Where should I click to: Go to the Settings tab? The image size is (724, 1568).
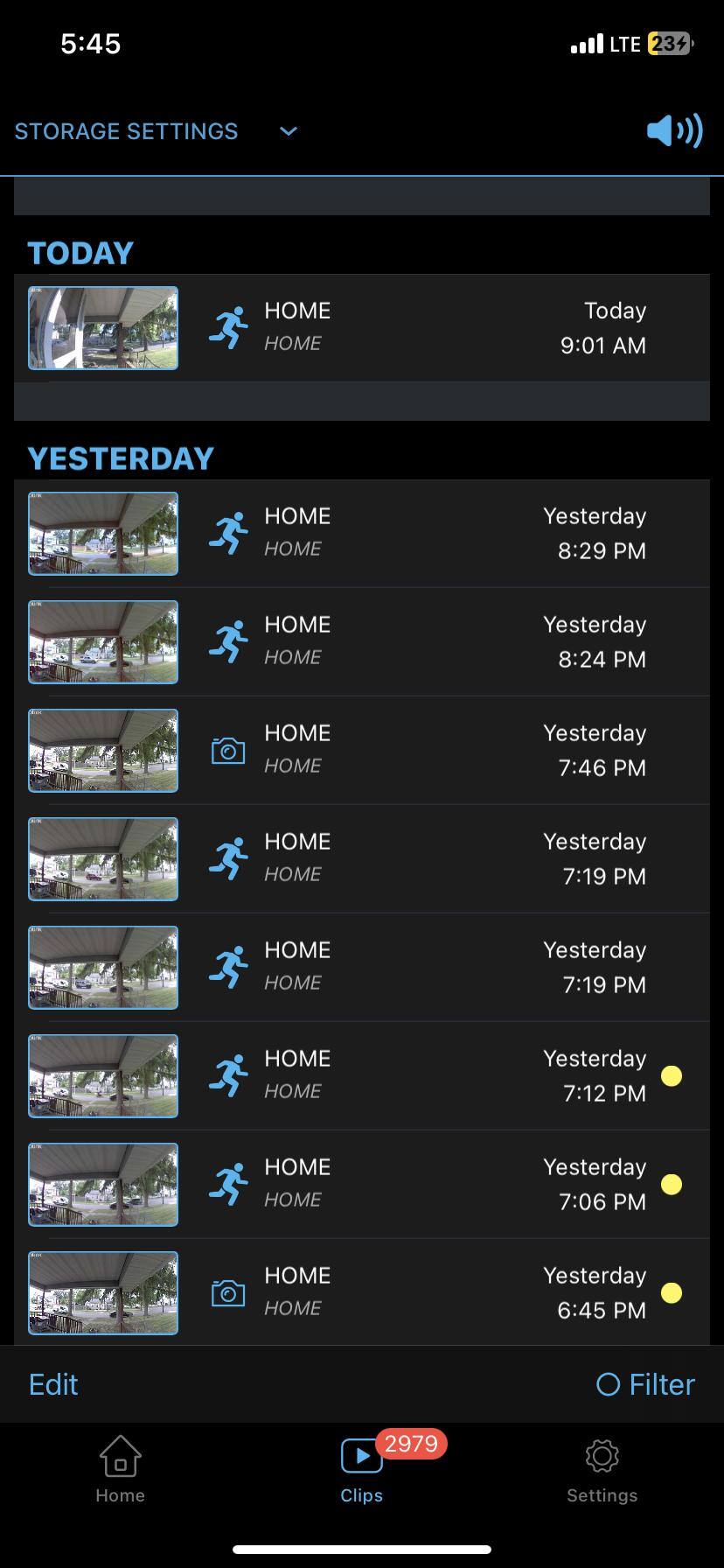[x=602, y=1470]
